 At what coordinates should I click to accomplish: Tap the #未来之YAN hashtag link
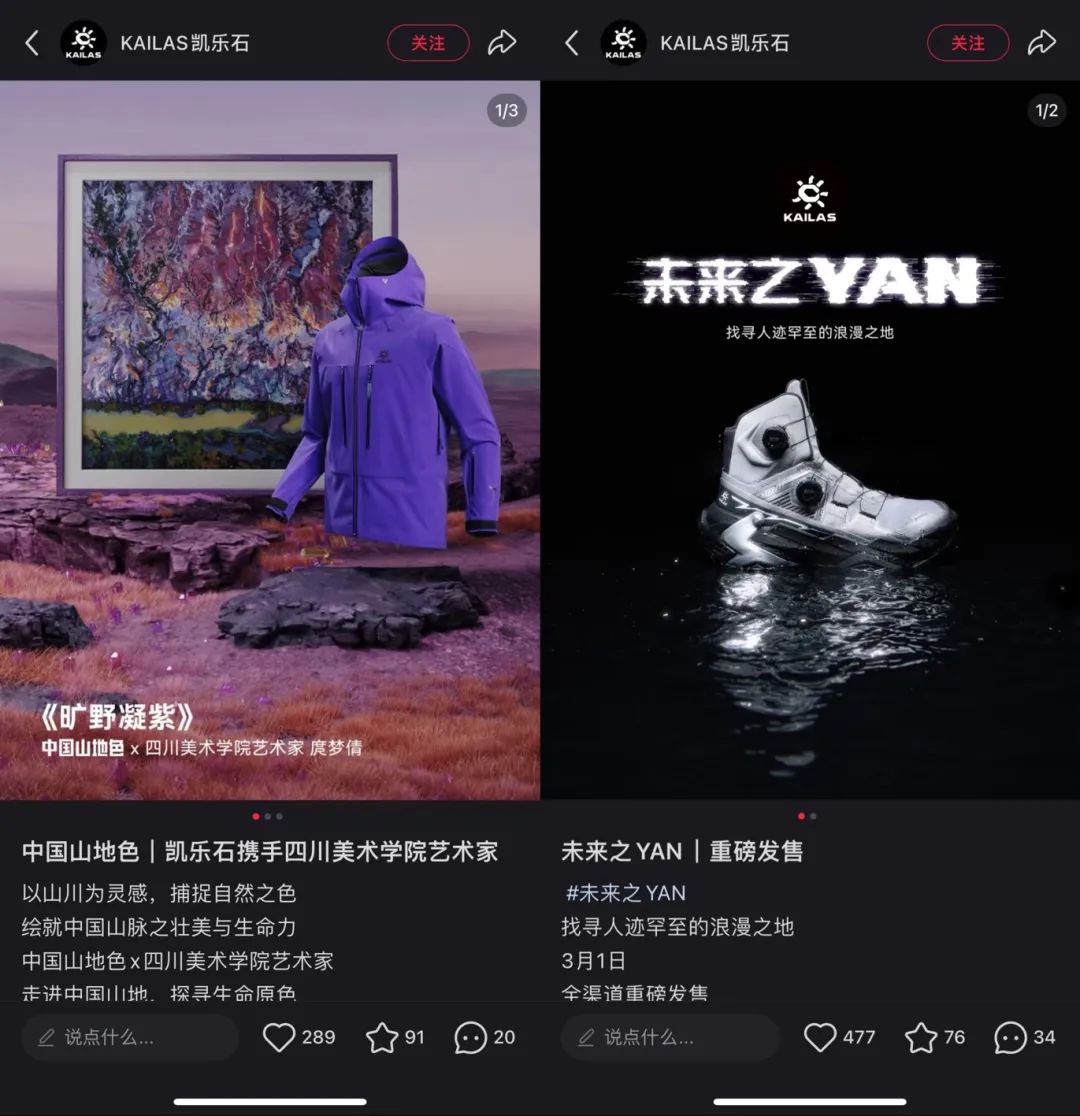coord(626,893)
